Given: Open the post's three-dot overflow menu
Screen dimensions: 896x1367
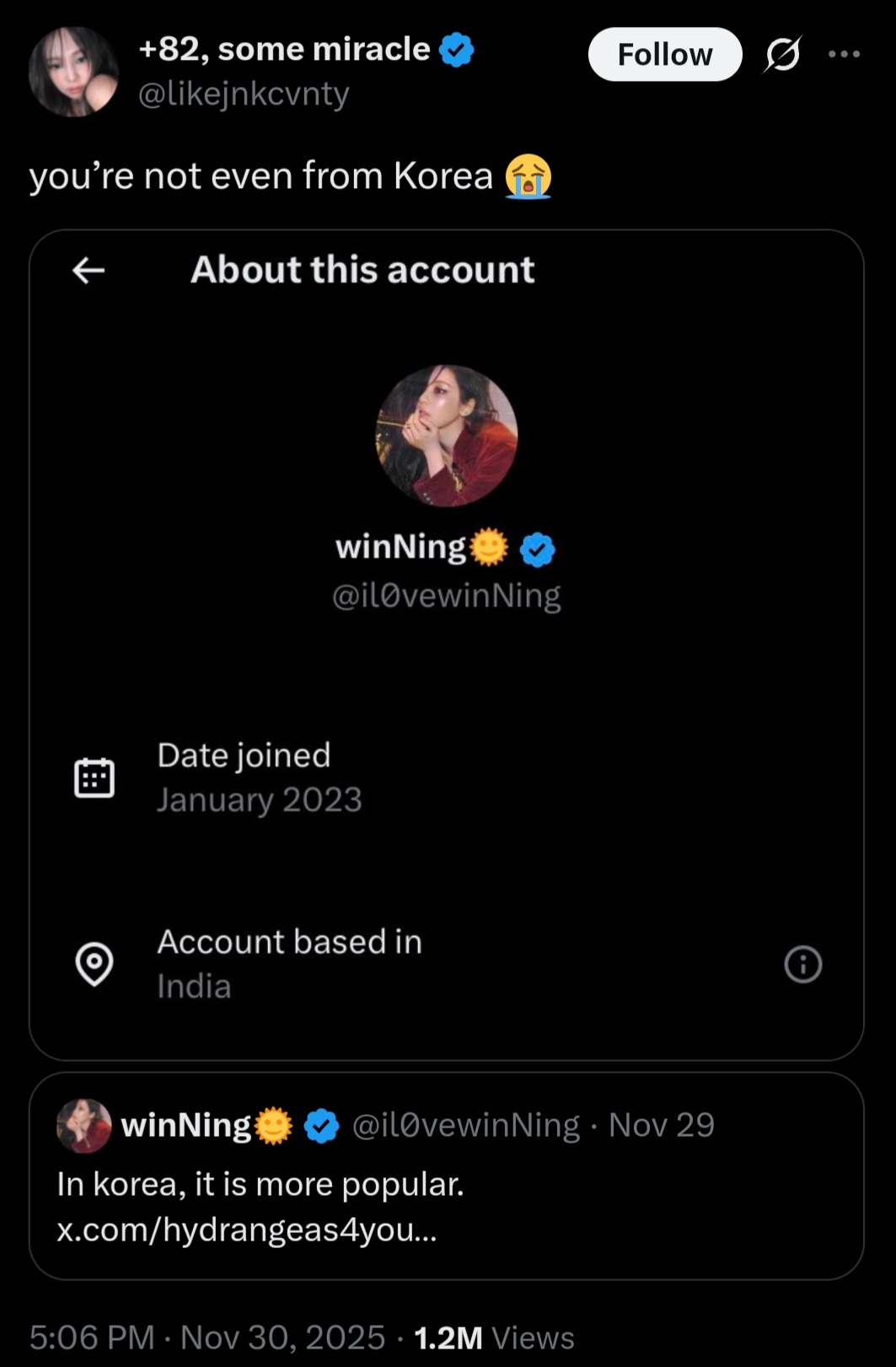Looking at the screenshot, I should click(x=844, y=55).
